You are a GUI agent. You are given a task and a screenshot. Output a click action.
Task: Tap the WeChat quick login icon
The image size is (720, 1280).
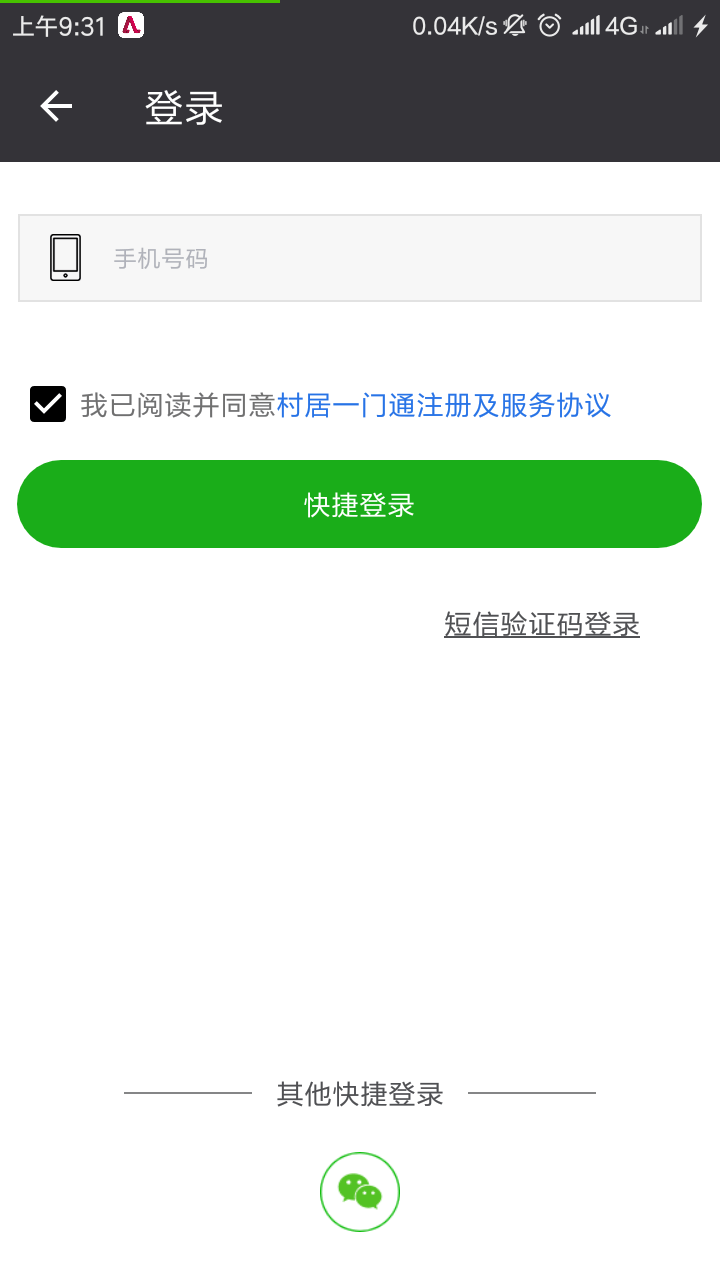(x=359, y=1192)
